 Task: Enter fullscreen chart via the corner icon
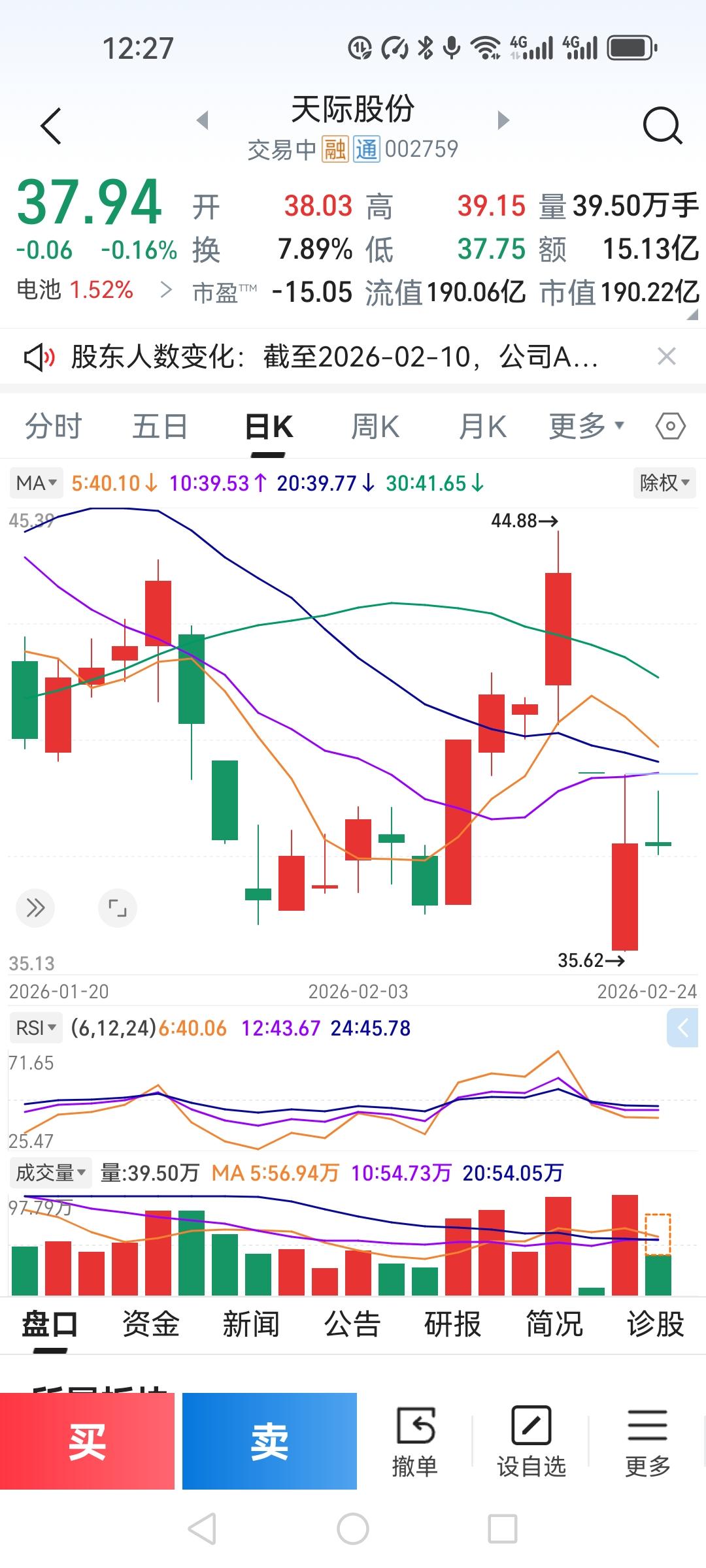(118, 907)
